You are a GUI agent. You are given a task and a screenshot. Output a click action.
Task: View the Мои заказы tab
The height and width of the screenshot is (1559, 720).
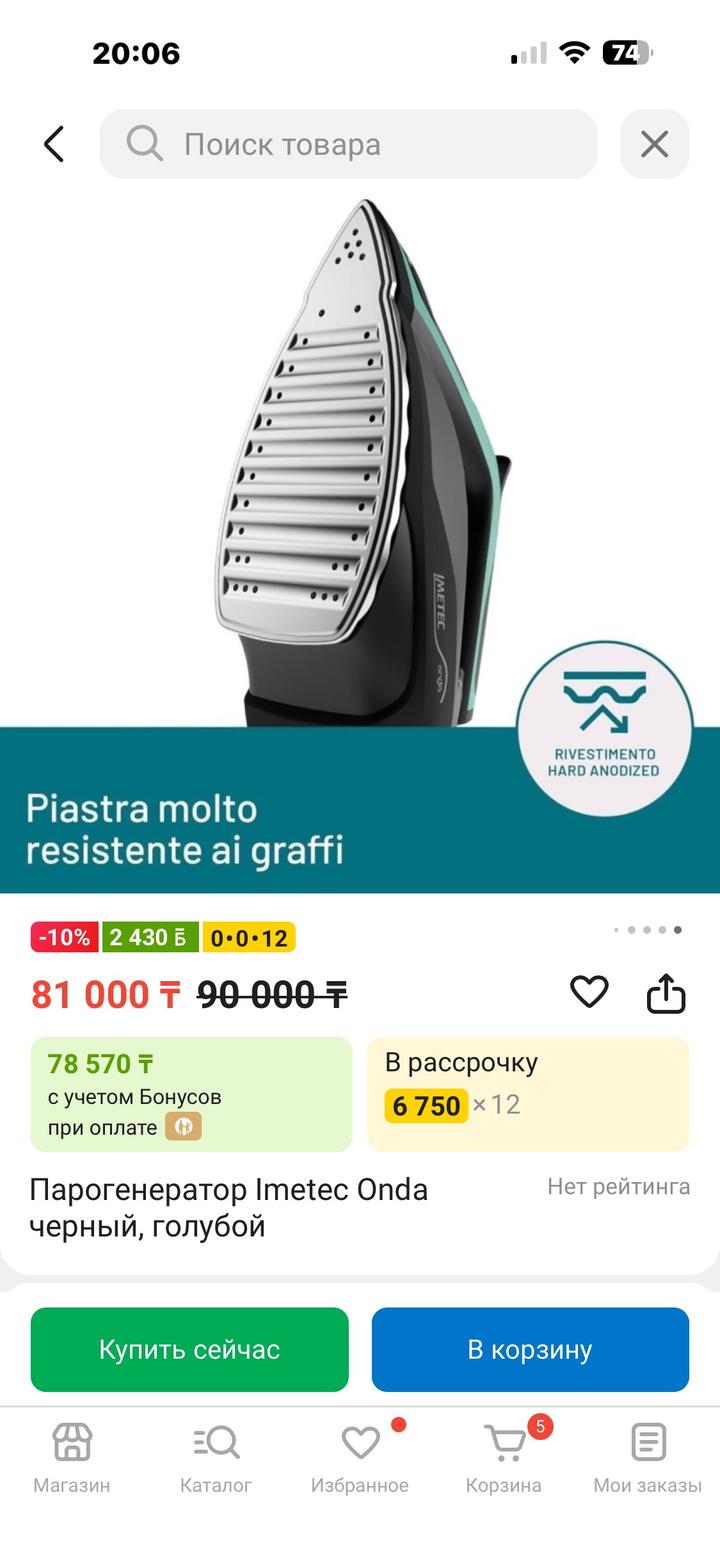point(648,1458)
